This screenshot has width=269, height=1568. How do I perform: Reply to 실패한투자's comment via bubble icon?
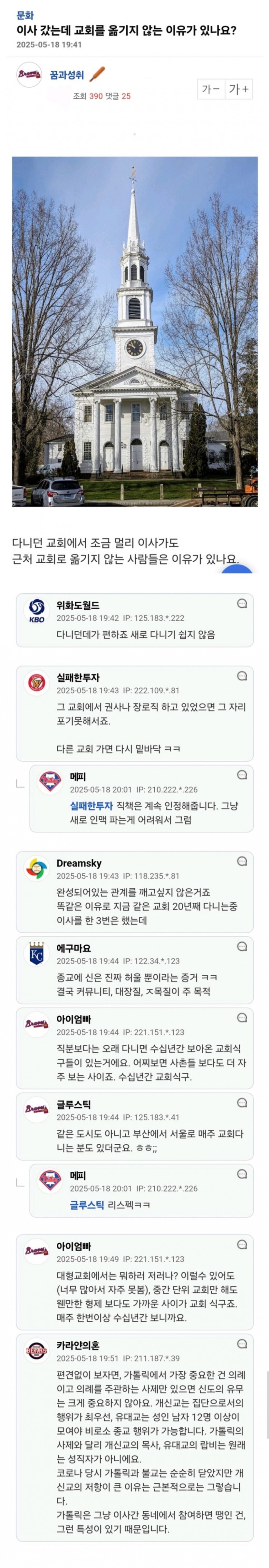pyautogui.click(x=242, y=676)
